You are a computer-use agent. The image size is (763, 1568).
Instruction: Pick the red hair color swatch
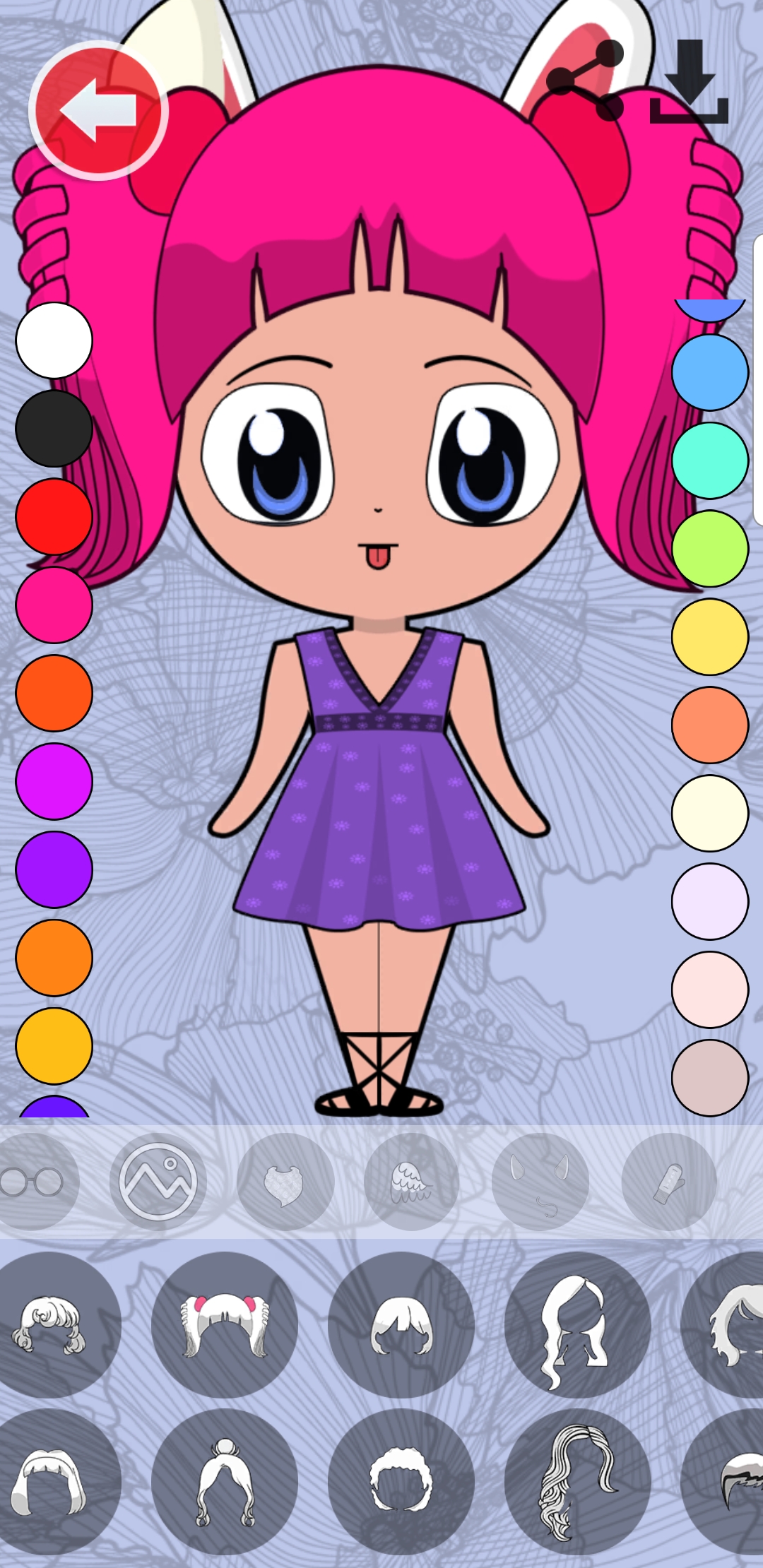point(54,516)
